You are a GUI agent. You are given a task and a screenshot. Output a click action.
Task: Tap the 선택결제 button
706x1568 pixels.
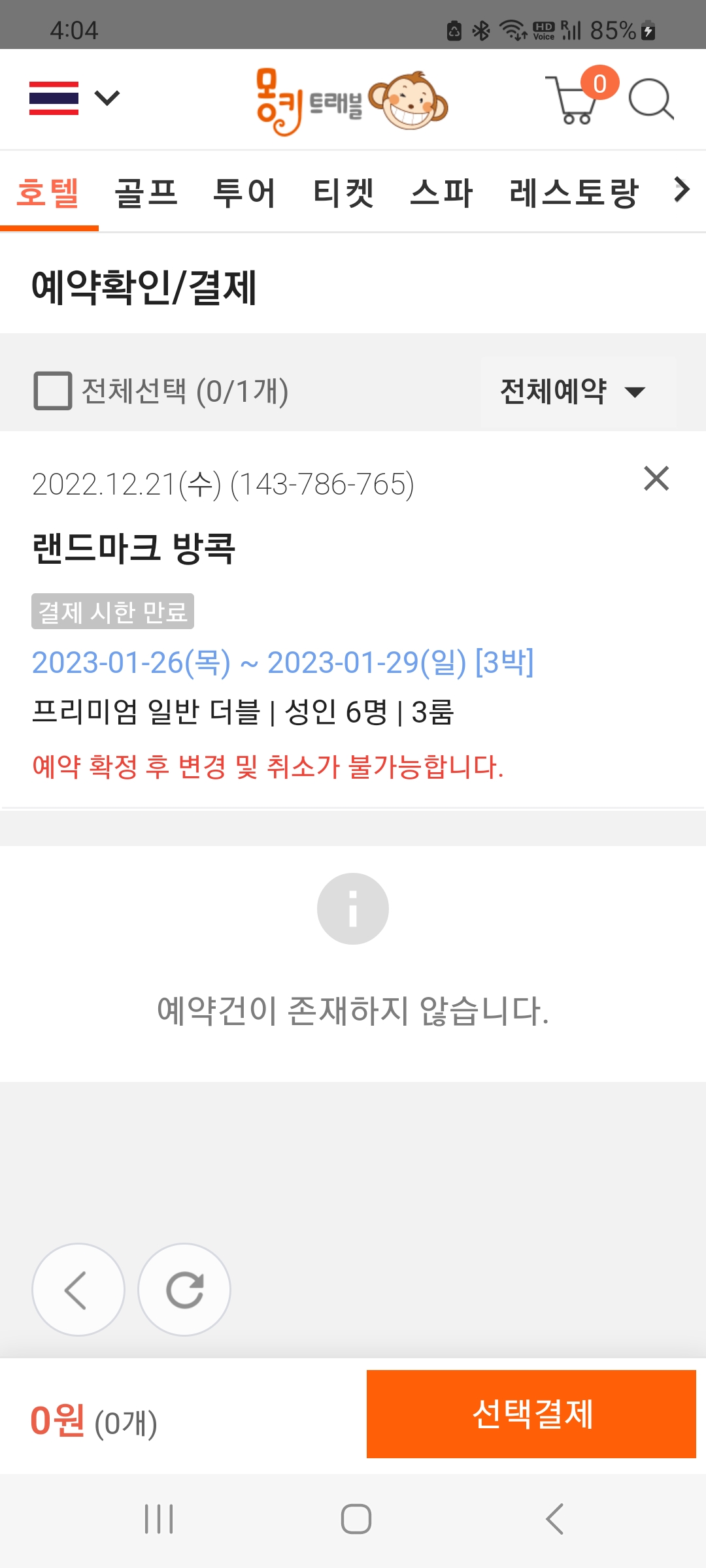[531, 1414]
